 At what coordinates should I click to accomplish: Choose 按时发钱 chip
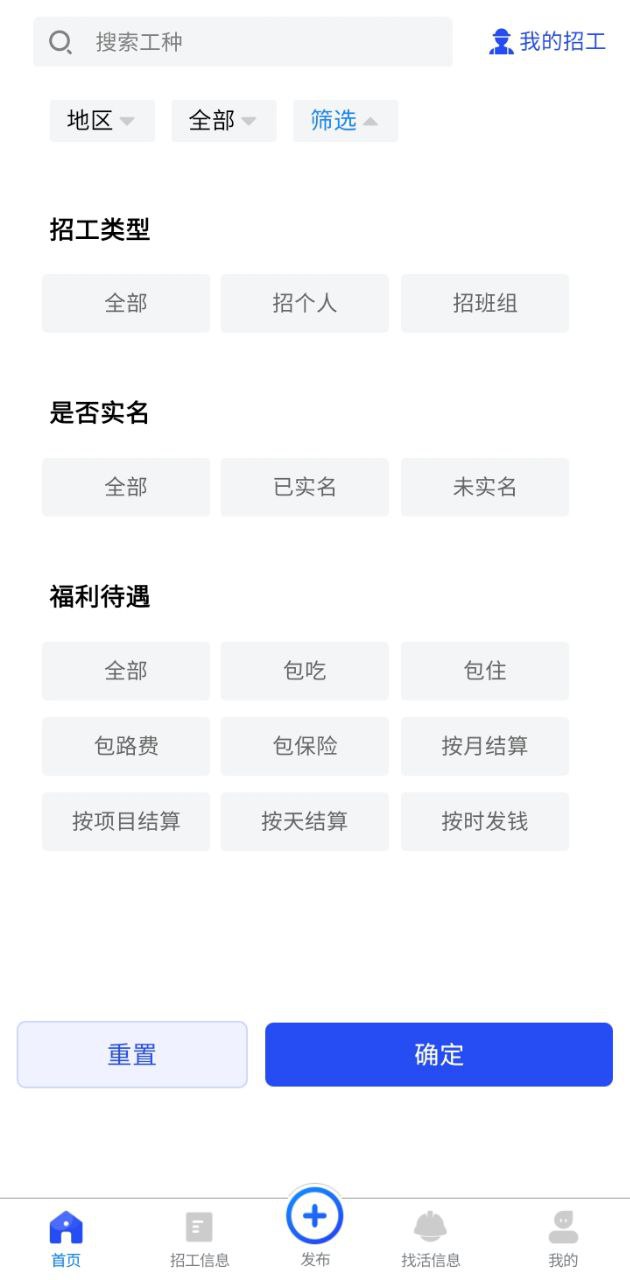(485, 822)
